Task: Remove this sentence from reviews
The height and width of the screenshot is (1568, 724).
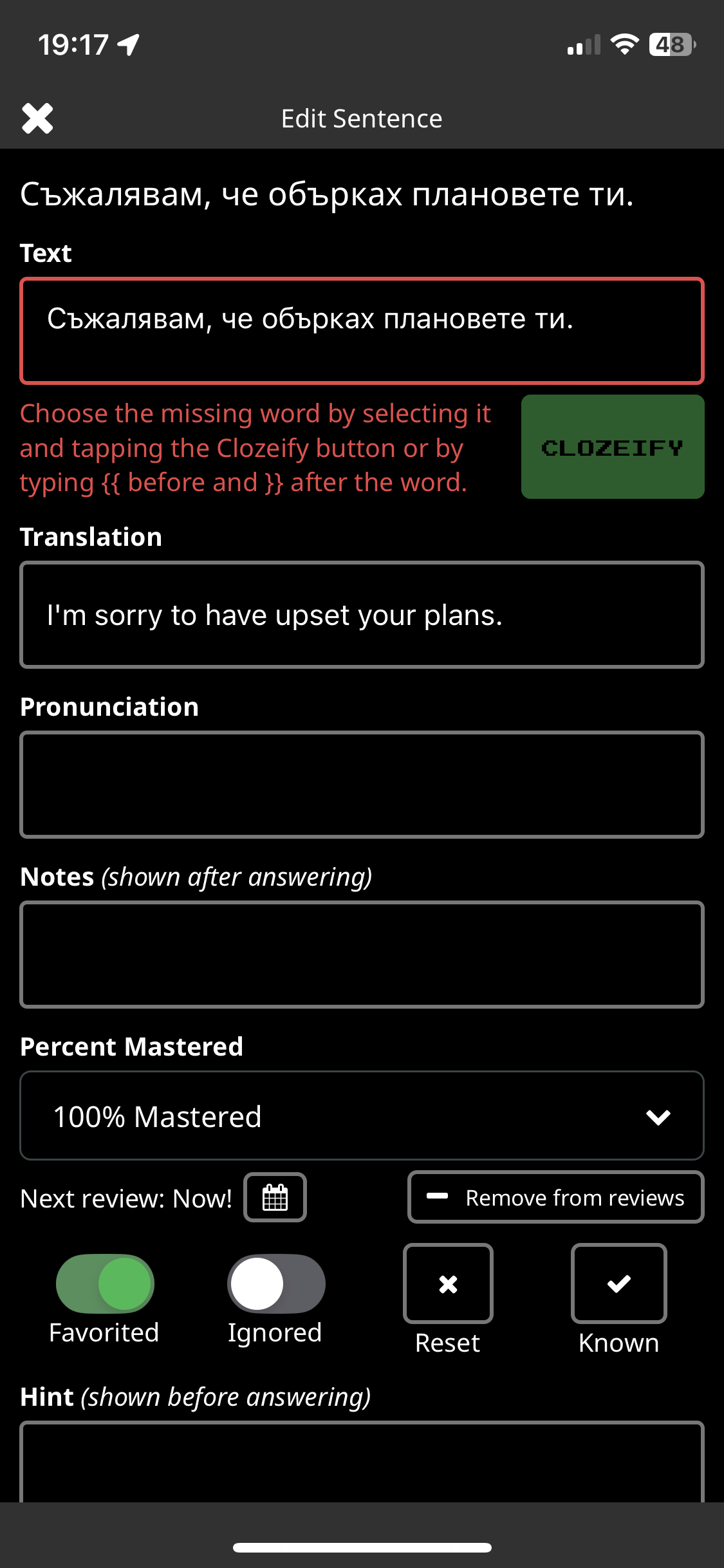Action: pos(555,1197)
